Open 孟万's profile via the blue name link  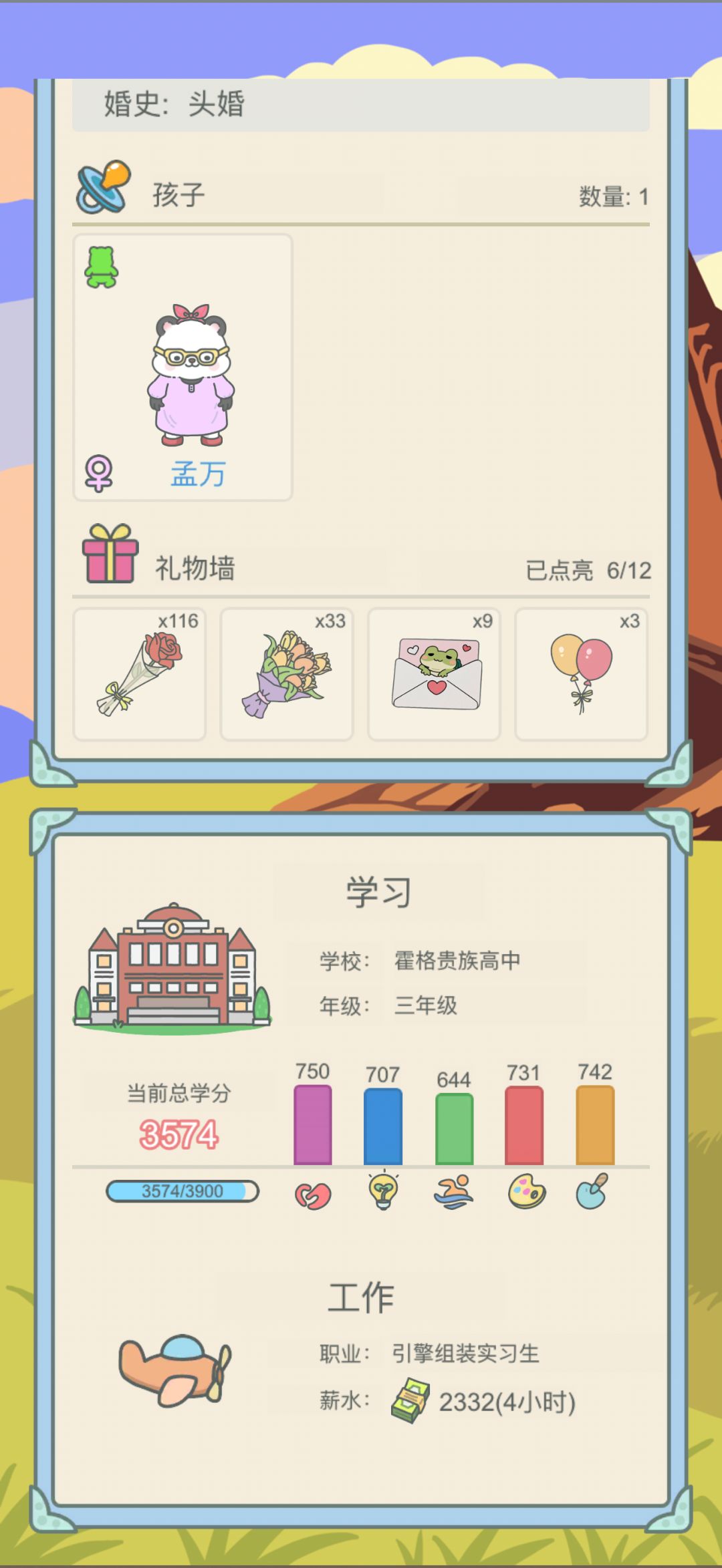point(198,474)
